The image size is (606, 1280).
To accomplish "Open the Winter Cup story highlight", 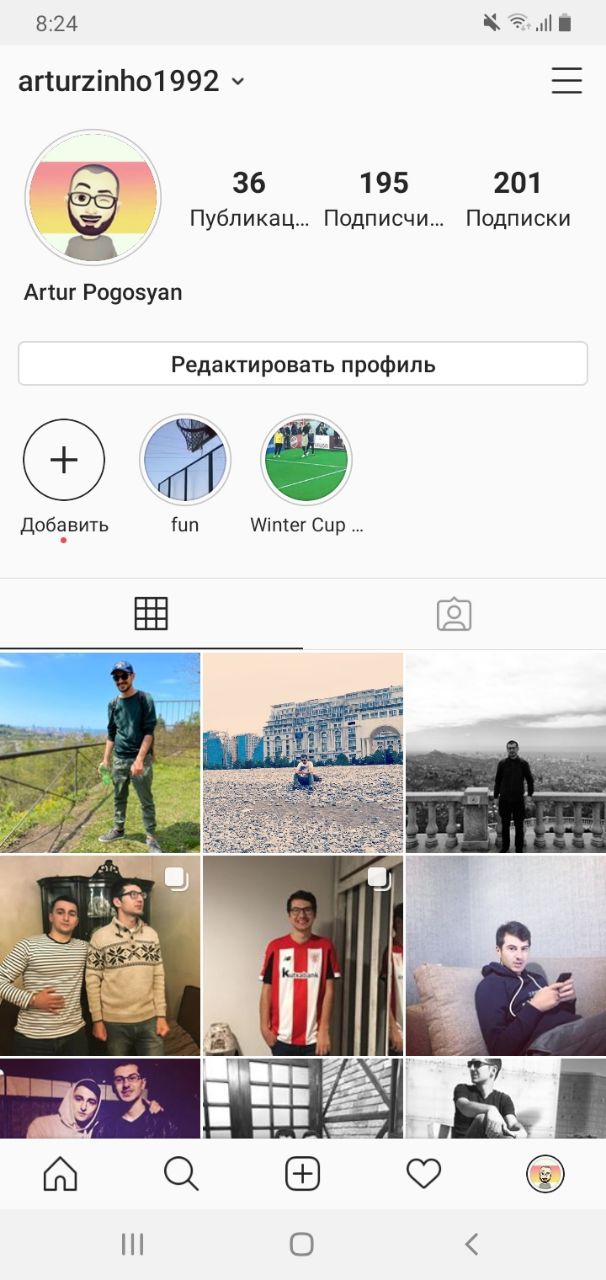I will [x=306, y=460].
